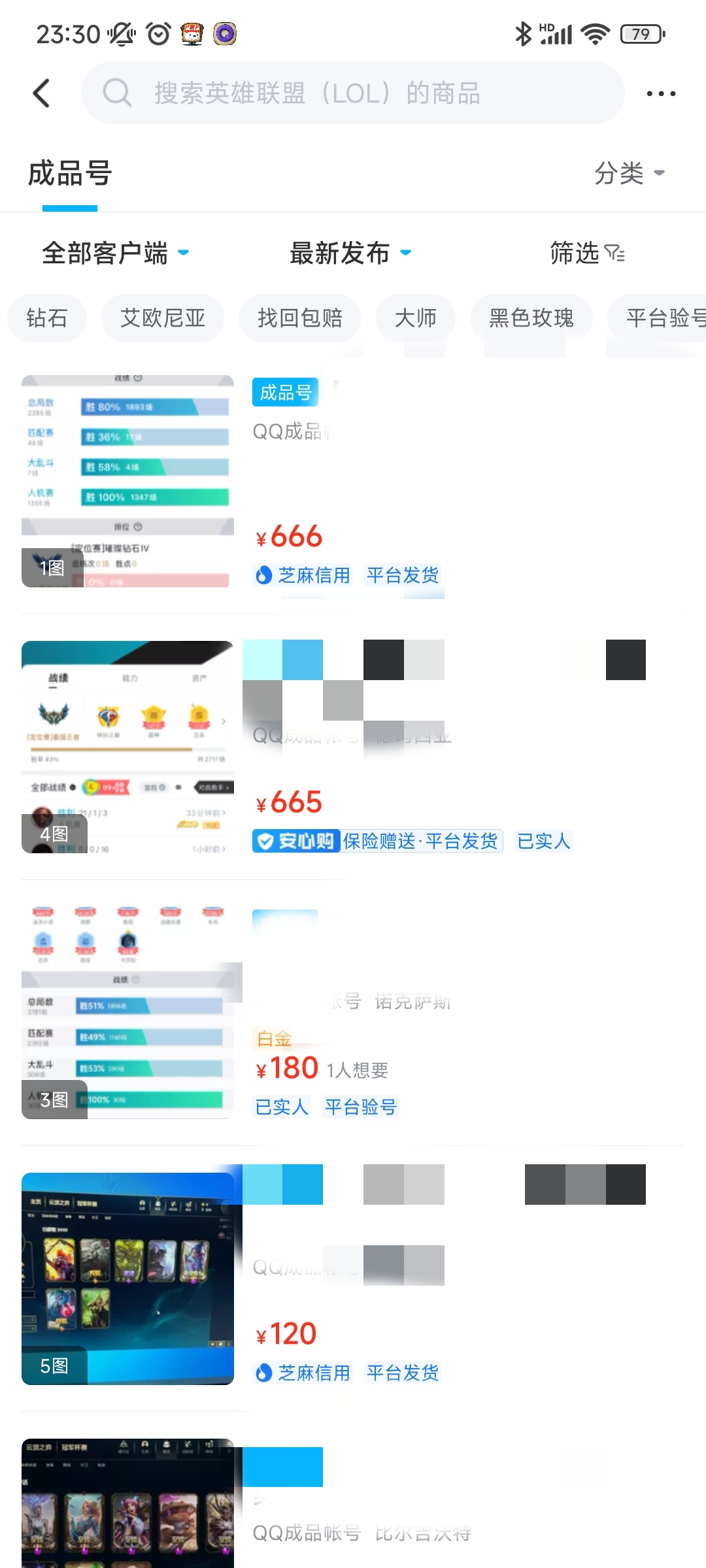Select the 大师 filter chip
The width and height of the screenshot is (706, 1568).
pyautogui.click(x=415, y=318)
